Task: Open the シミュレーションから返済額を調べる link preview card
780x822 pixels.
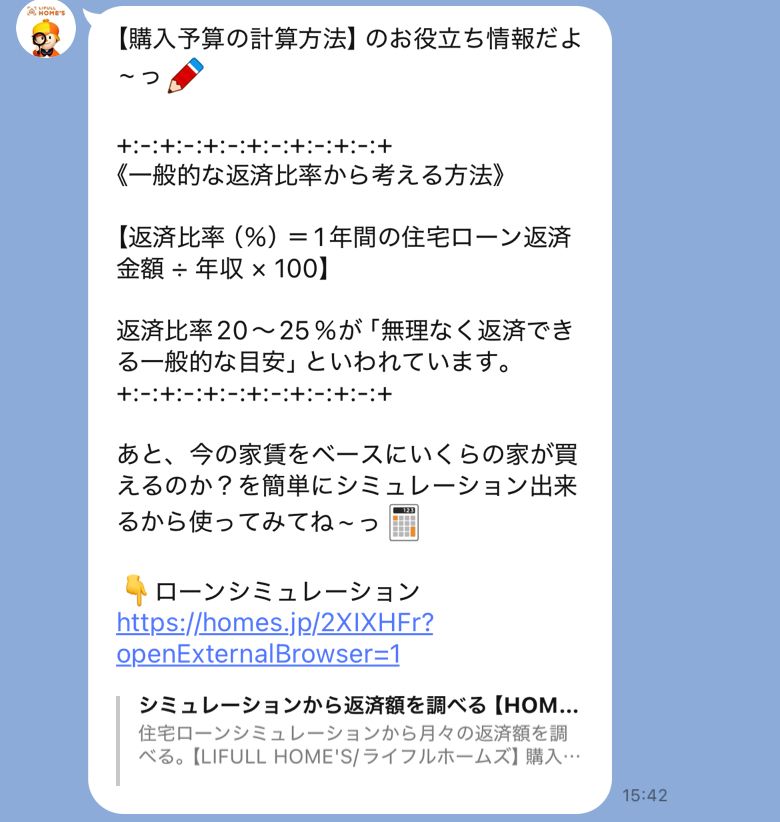Action: pyautogui.click(x=358, y=728)
